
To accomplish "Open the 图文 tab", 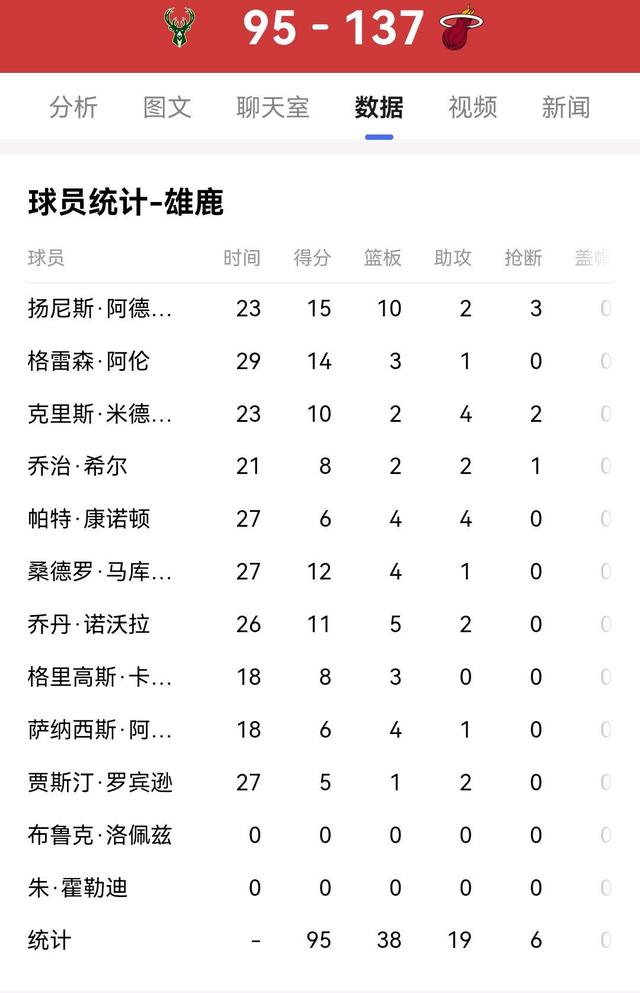I will coord(167,107).
